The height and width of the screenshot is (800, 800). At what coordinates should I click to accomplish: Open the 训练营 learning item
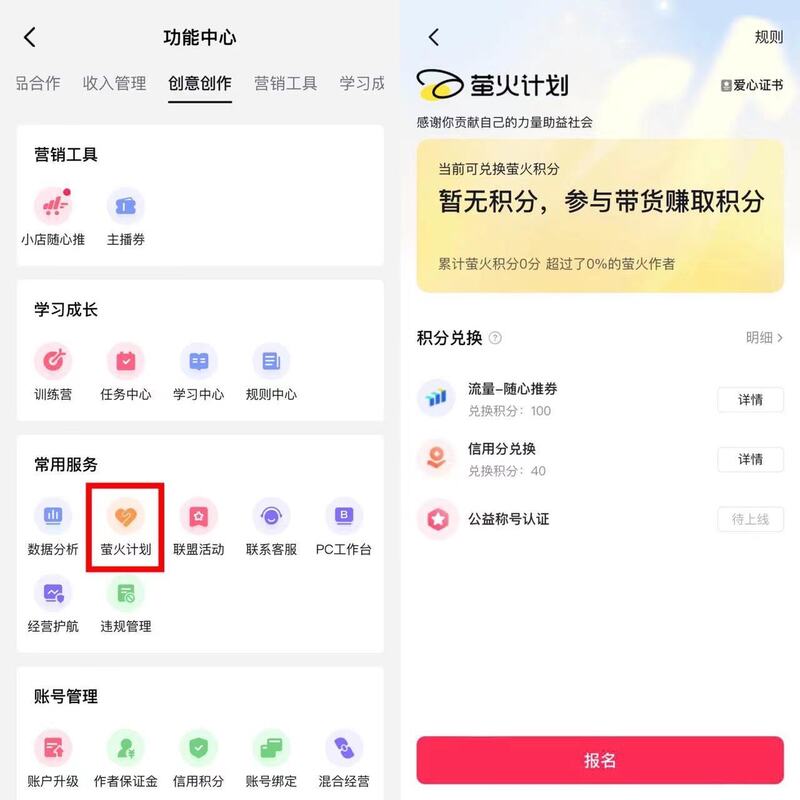[x=53, y=371]
